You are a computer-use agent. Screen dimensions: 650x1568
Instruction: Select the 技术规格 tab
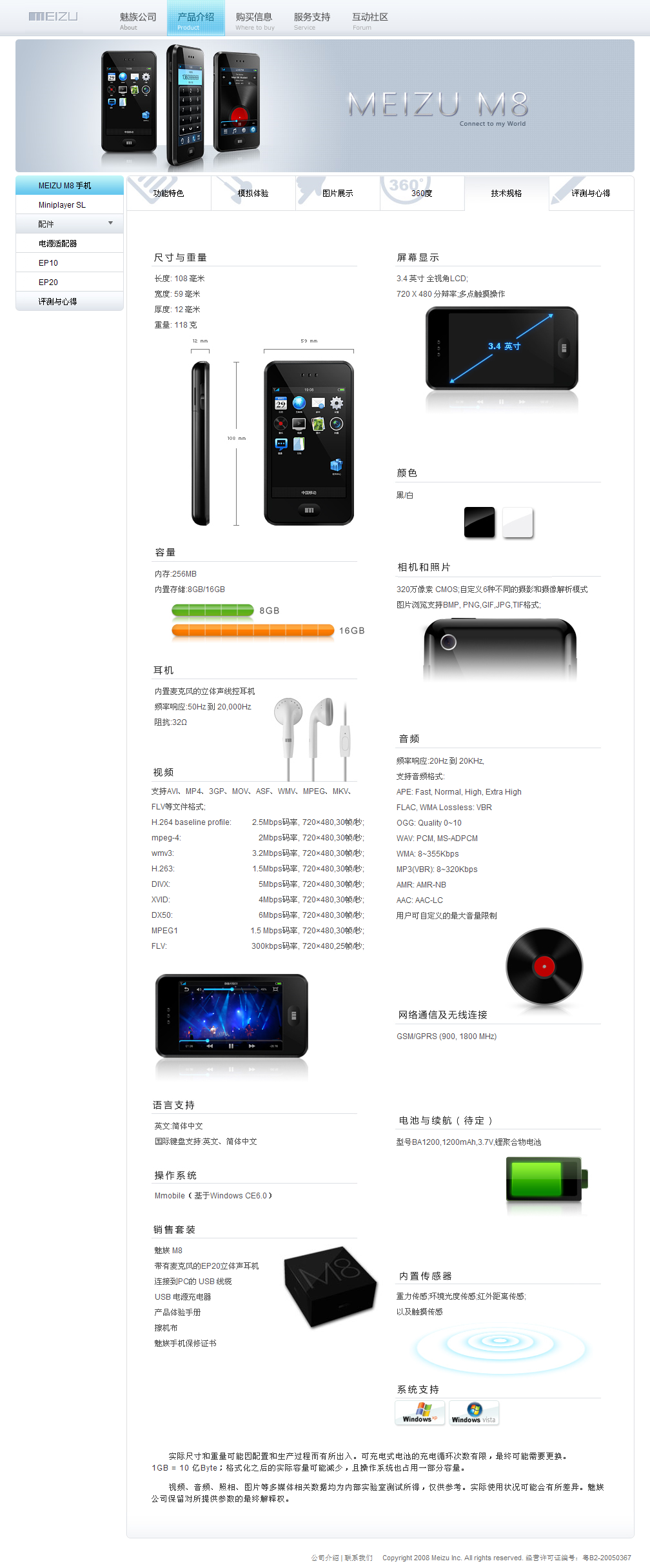[506, 194]
